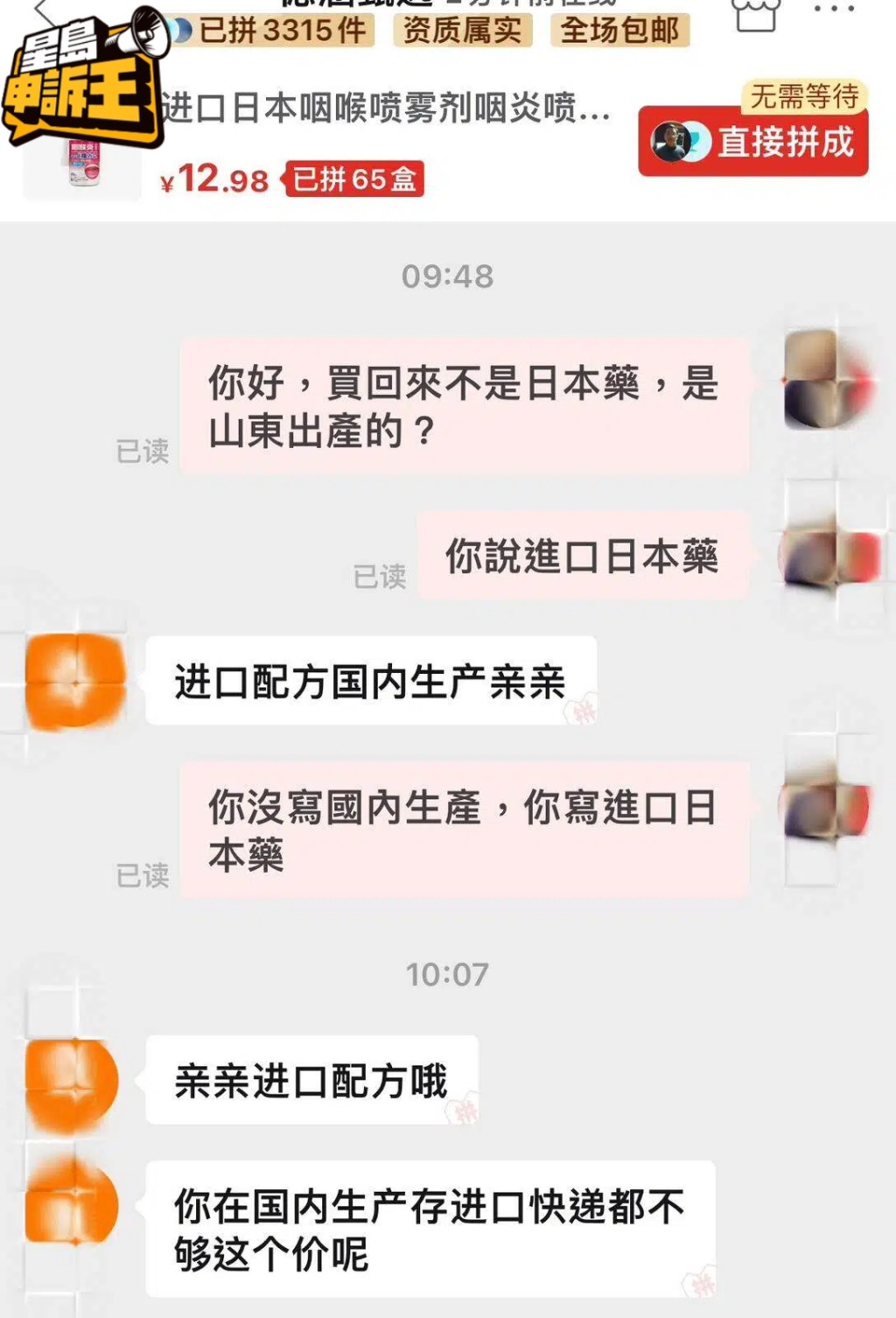The image size is (896, 1318).
Task: Click the 10:07 timestamp divider
Action: tap(448, 975)
